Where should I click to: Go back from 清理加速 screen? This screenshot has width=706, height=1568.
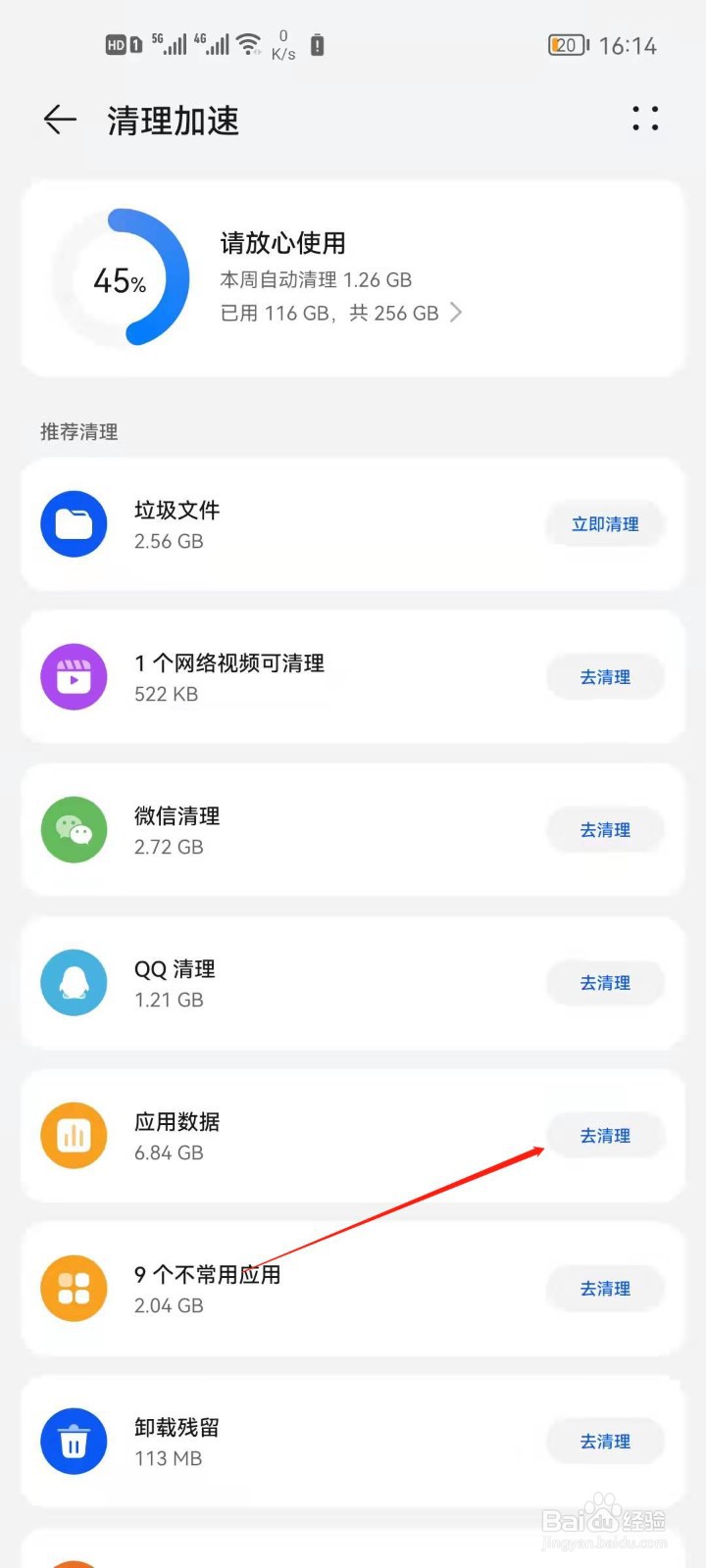60,121
